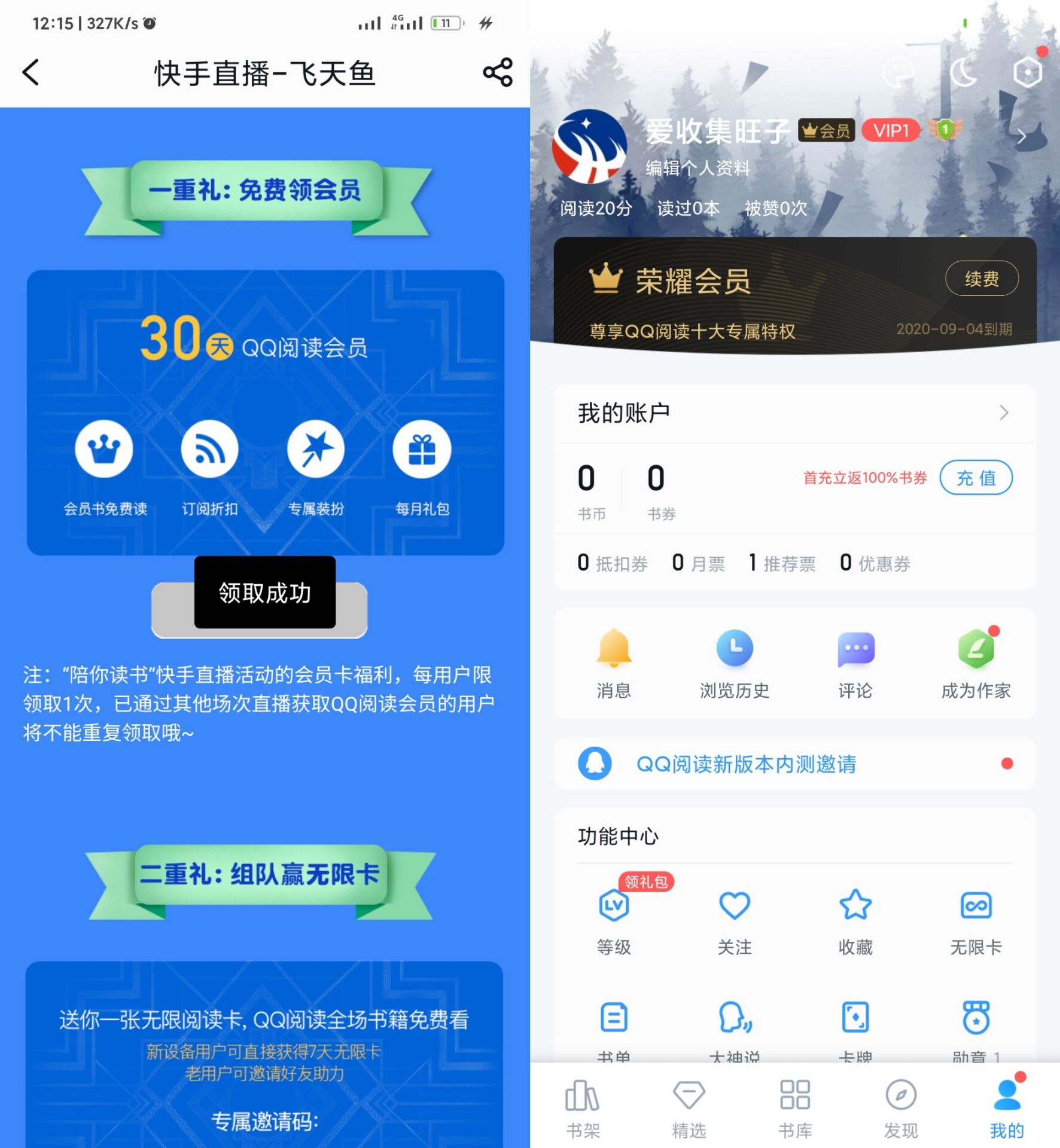1060x1148 pixels.
Task: Open 消息 messages
Action: (614, 664)
